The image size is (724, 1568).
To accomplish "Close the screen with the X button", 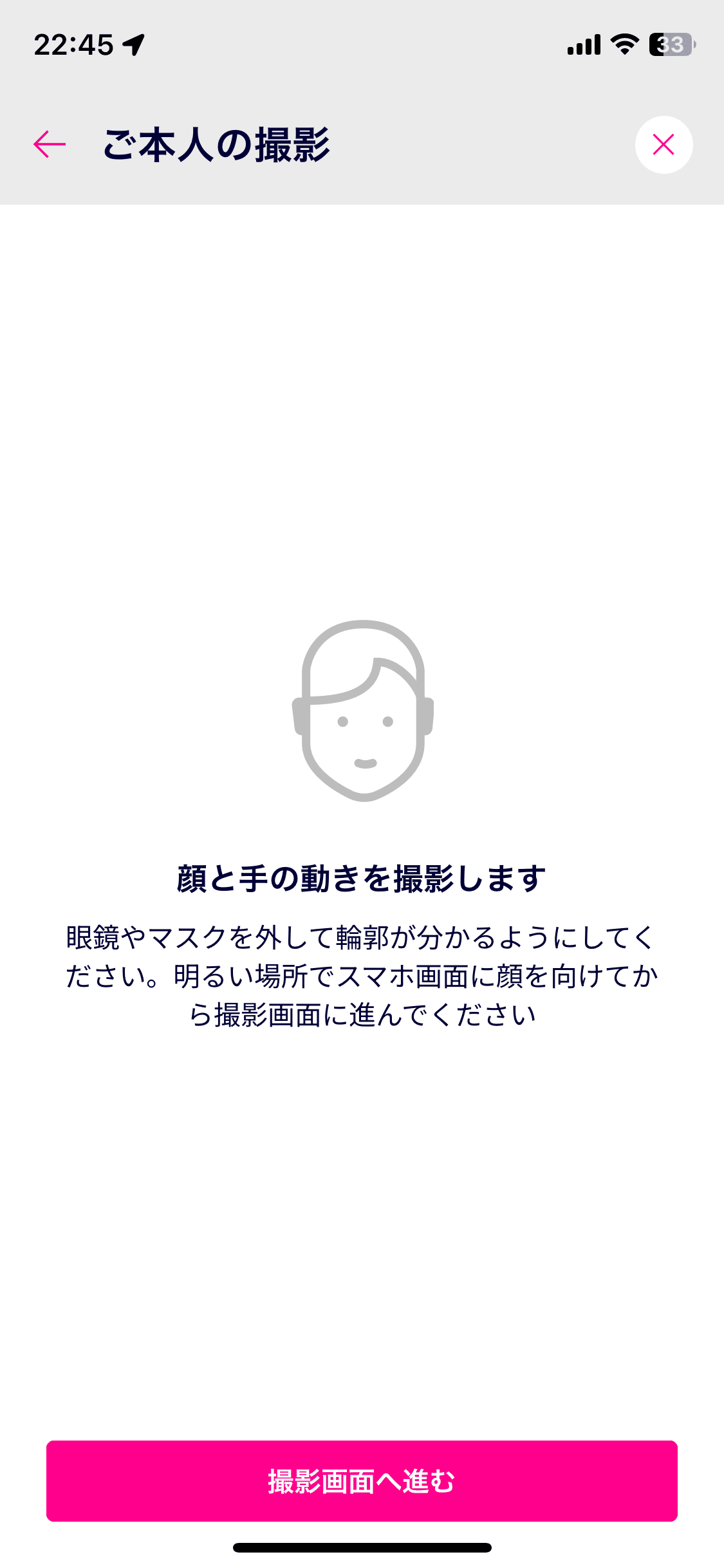I will point(663,145).
